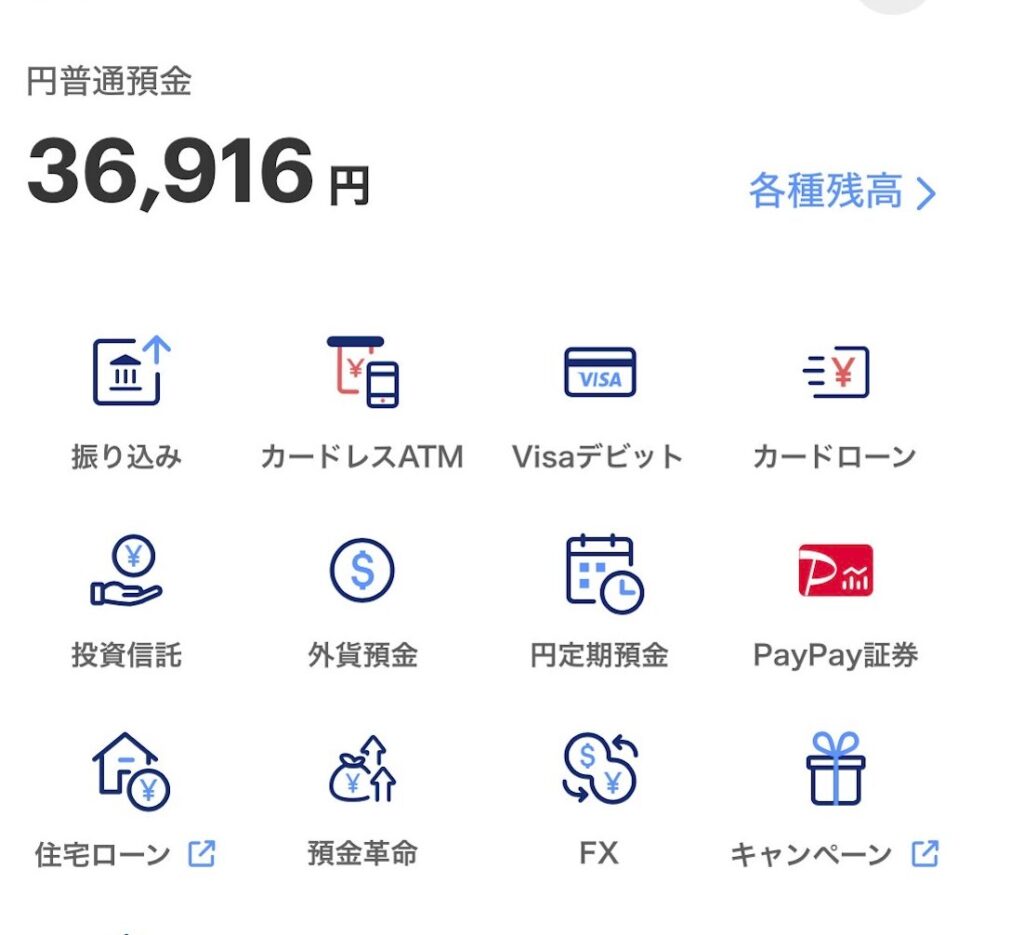Open the カードローン section

pyautogui.click(x=835, y=400)
